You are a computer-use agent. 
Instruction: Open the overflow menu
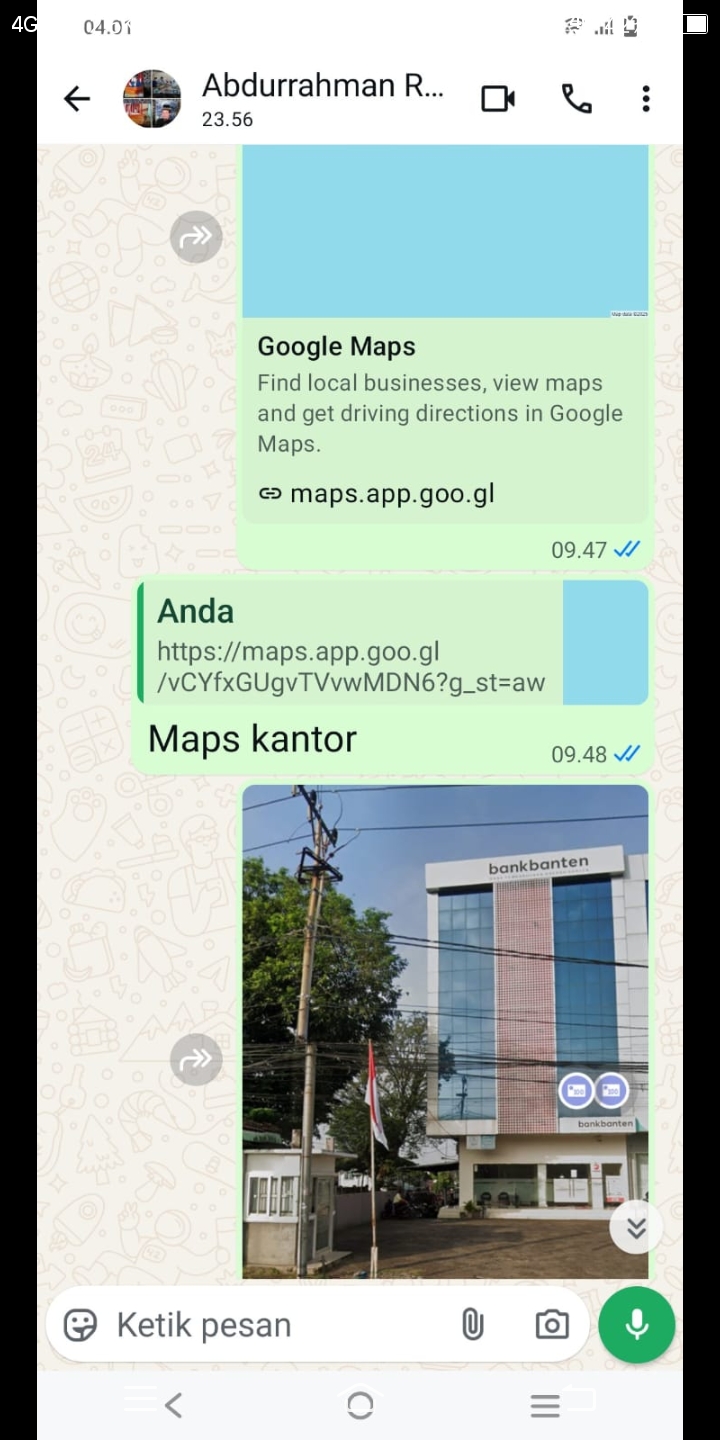pos(646,98)
